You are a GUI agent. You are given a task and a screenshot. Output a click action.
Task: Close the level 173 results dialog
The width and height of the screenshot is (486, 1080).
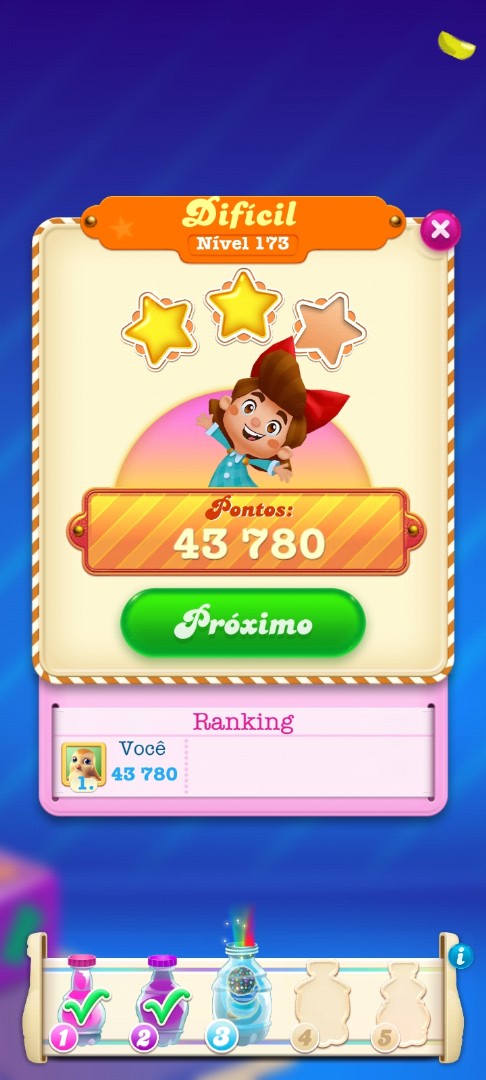pos(440,230)
